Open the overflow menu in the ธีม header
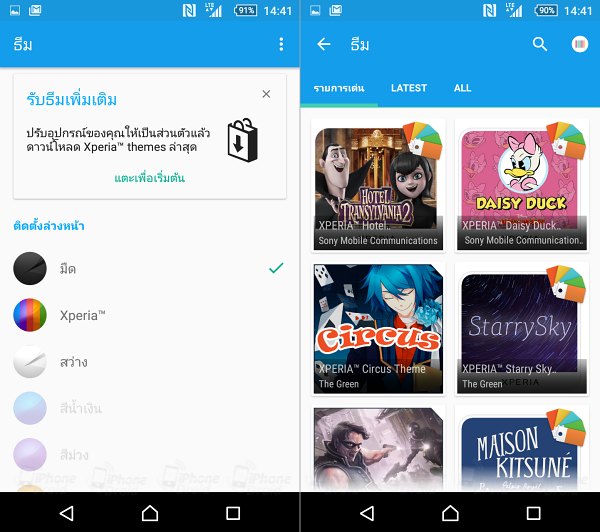 pos(281,45)
